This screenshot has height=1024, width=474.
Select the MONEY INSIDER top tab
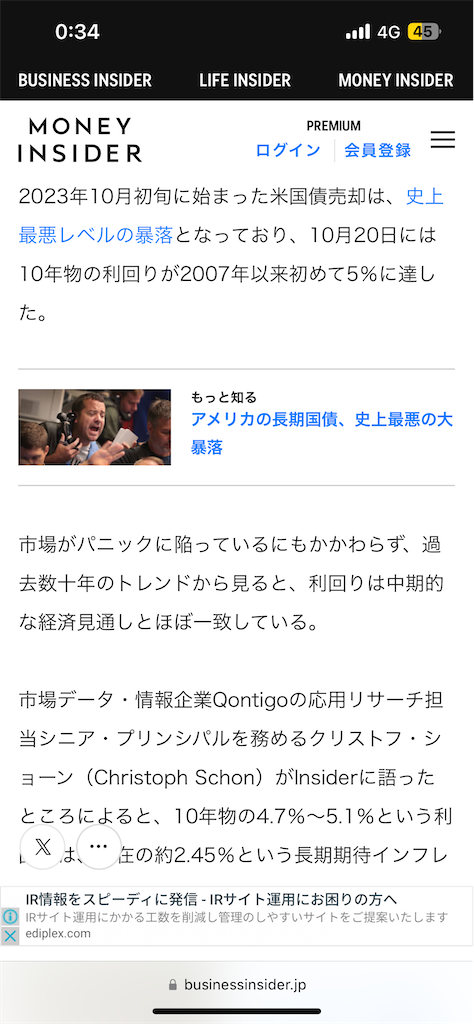pos(396,80)
